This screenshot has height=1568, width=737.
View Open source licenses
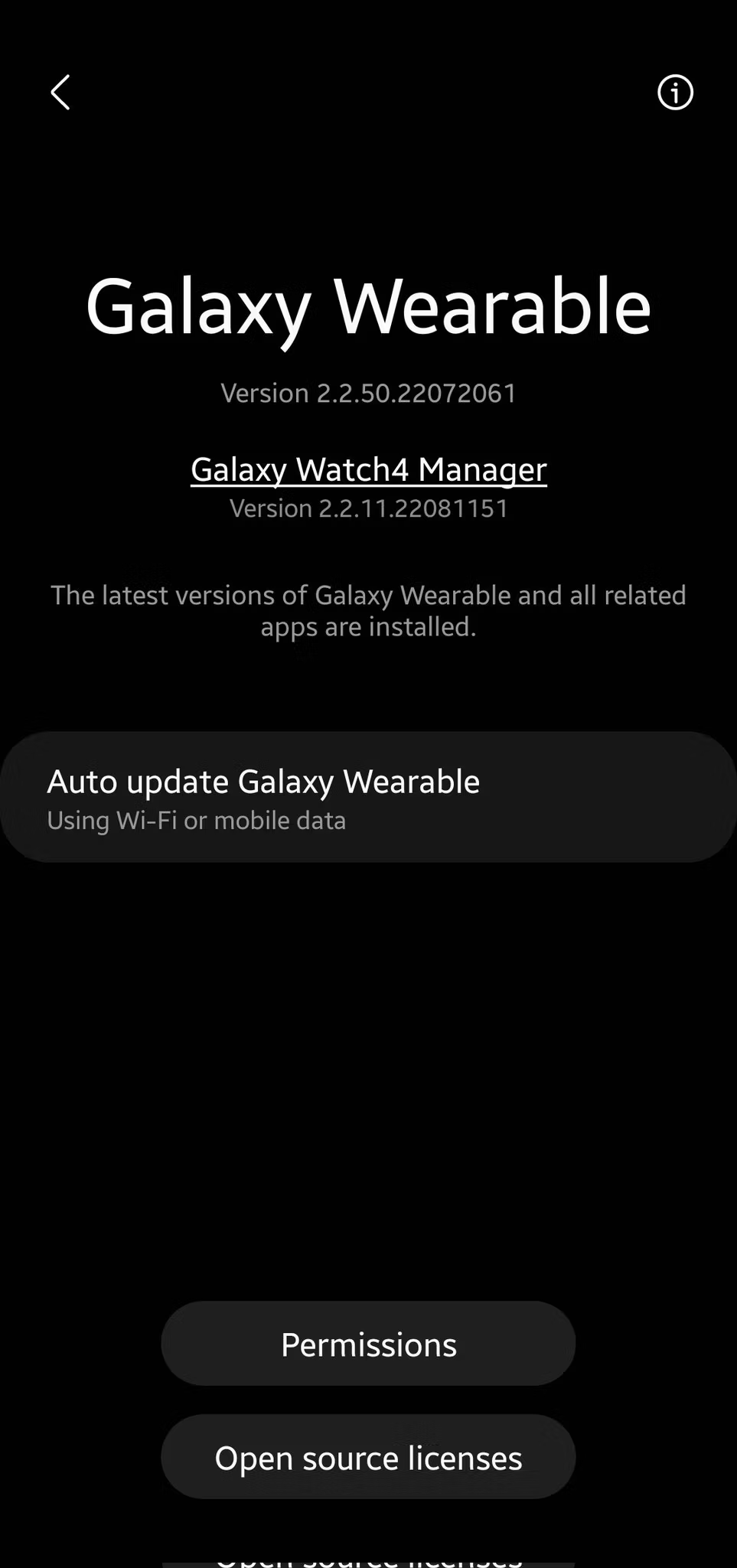(368, 1457)
